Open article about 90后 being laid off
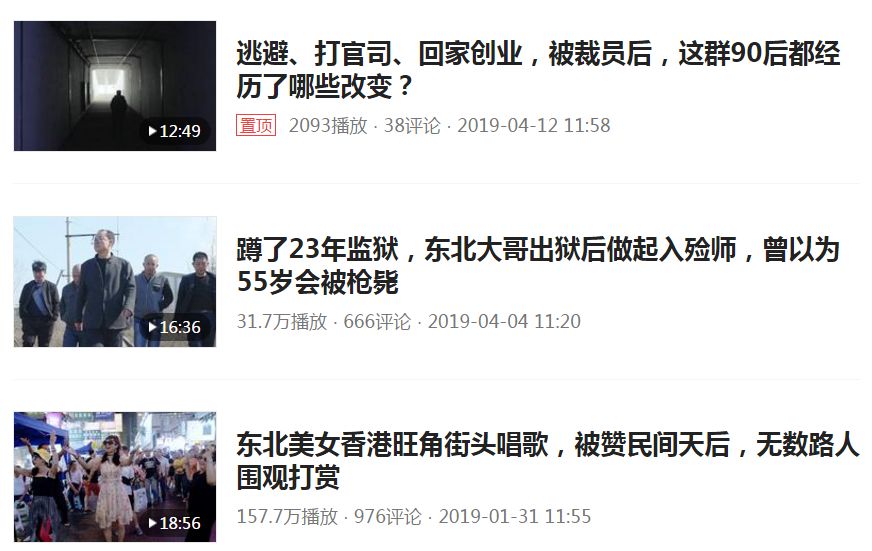Viewport: 872px width, 551px height. tap(537, 69)
